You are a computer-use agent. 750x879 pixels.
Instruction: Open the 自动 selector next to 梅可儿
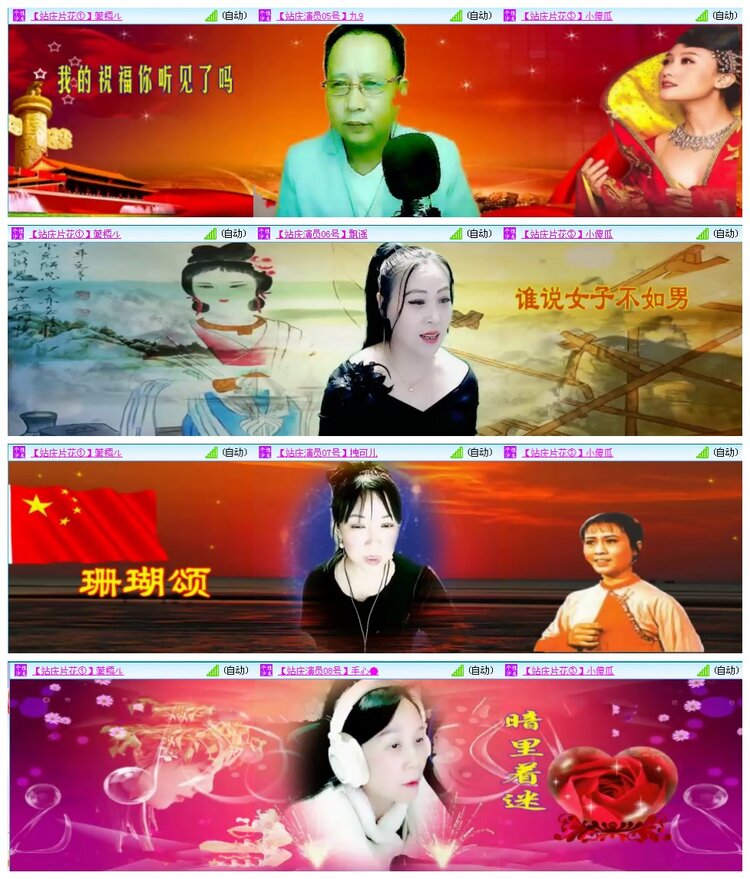point(477,456)
